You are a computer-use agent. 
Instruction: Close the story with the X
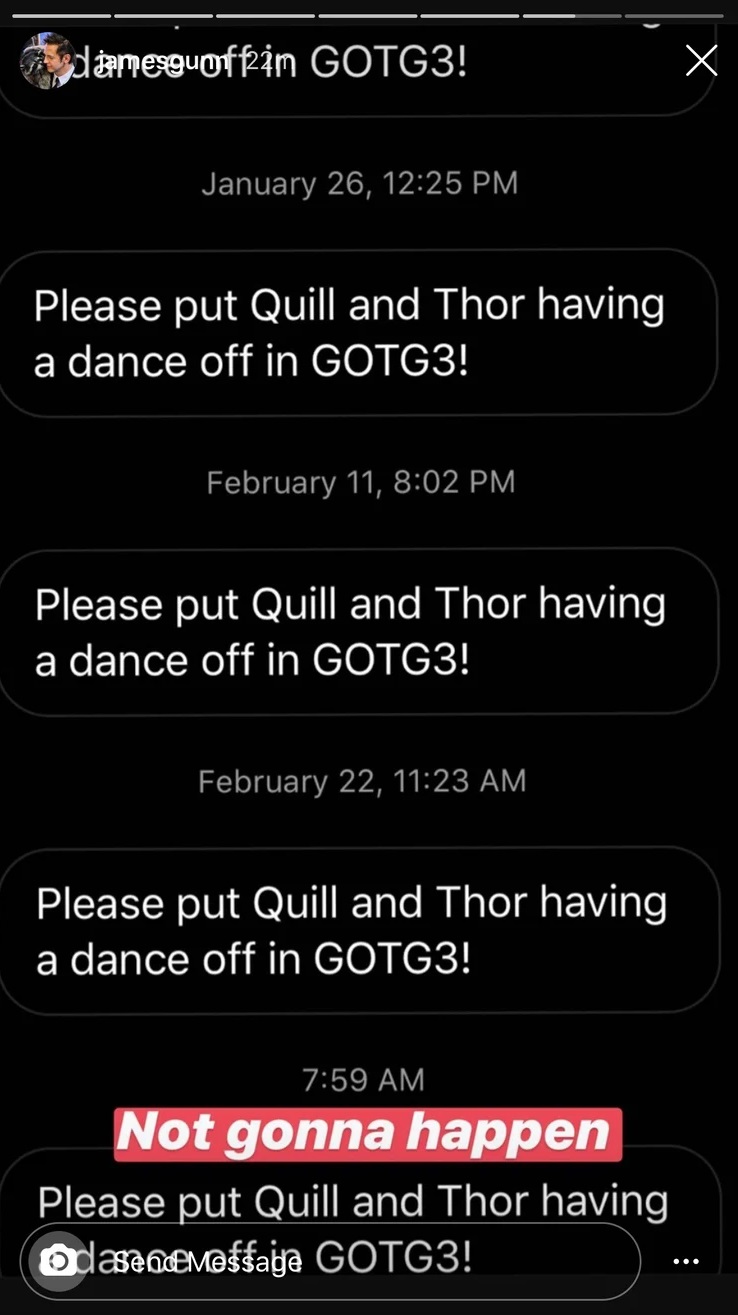pyautogui.click(x=701, y=61)
